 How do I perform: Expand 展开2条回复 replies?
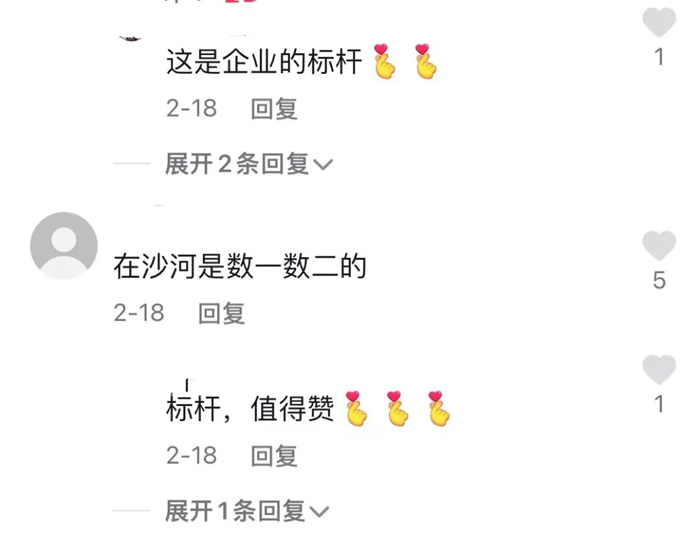[248, 165]
